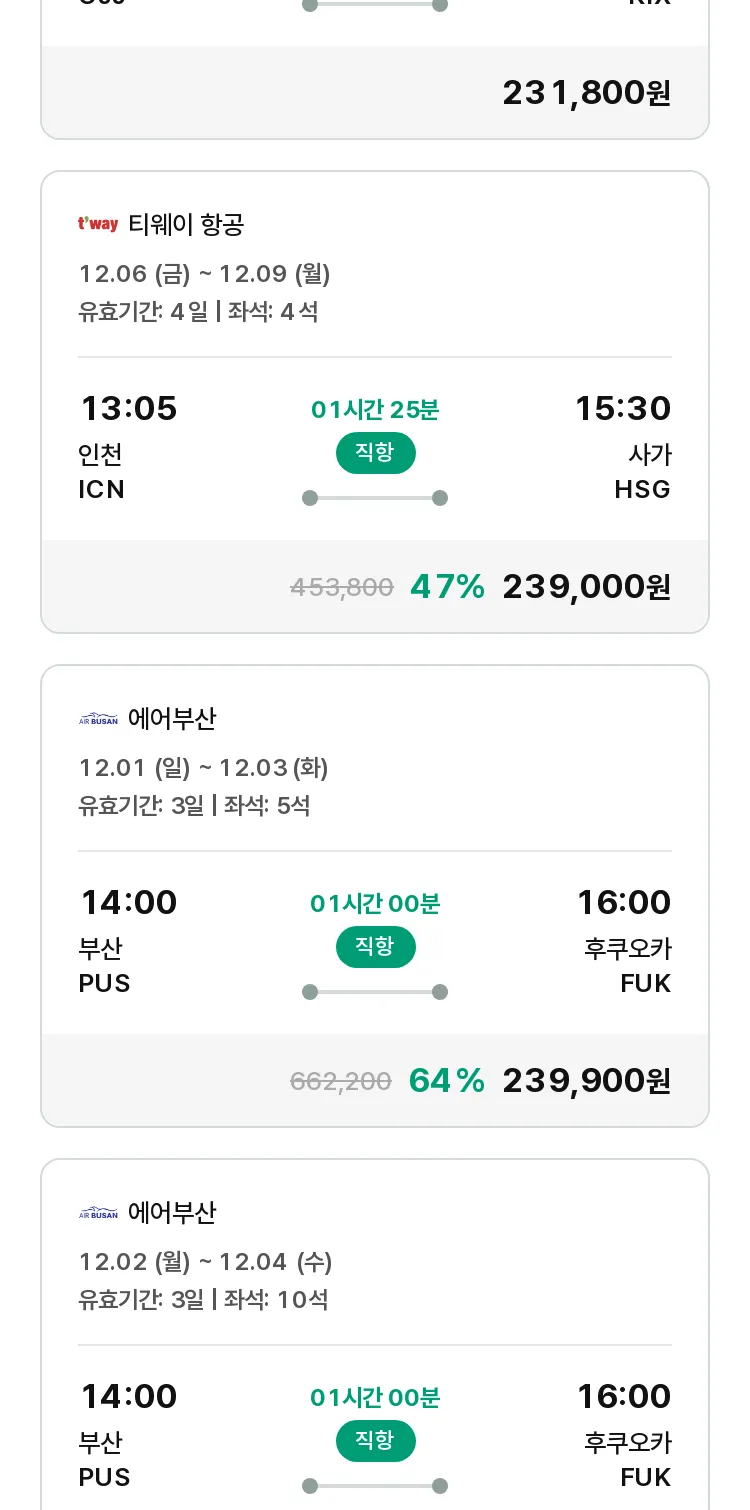Viewport: 750px width, 1510px height.
Task: Open the flight card priced 231,800원
Action: point(375,69)
